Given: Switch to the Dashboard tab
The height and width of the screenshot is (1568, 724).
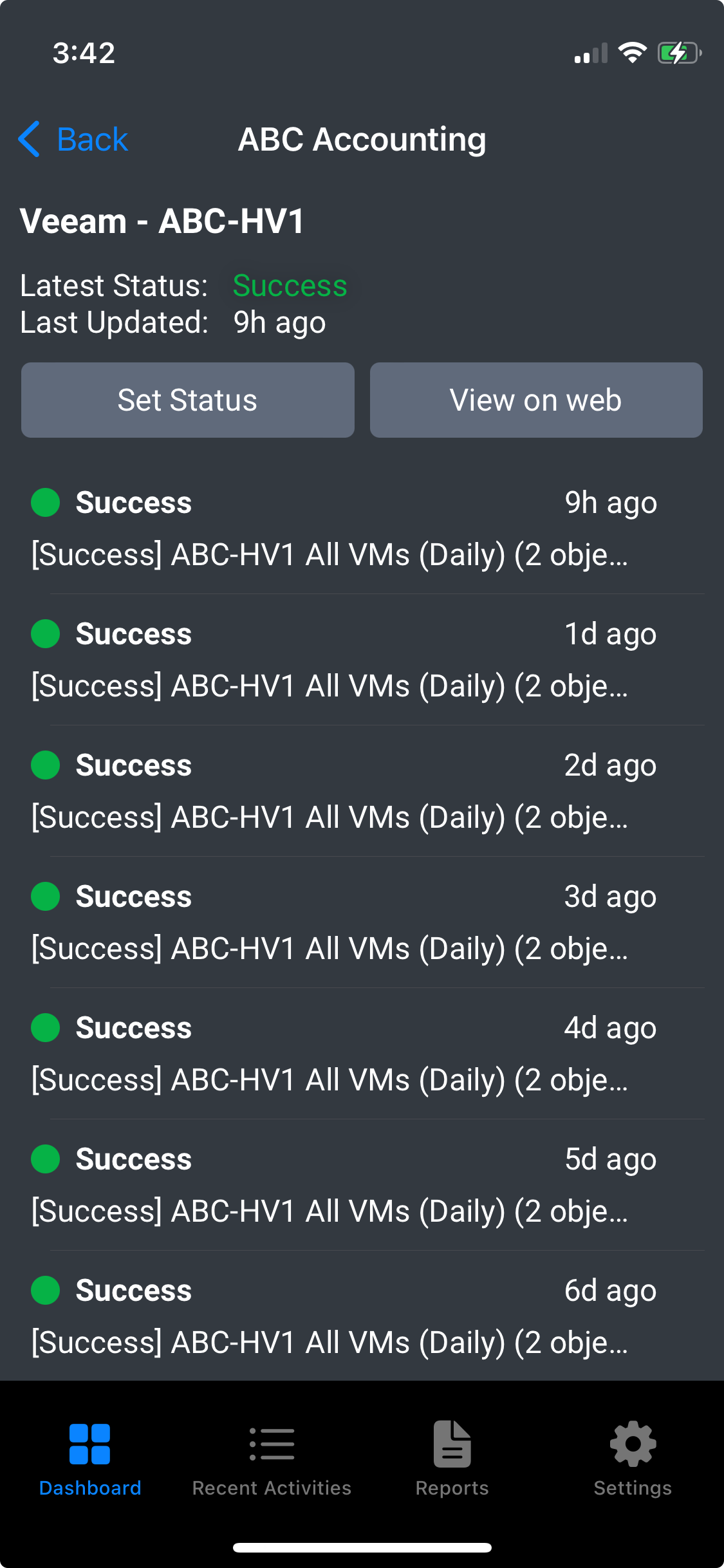Looking at the screenshot, I should coord(90,1458).
